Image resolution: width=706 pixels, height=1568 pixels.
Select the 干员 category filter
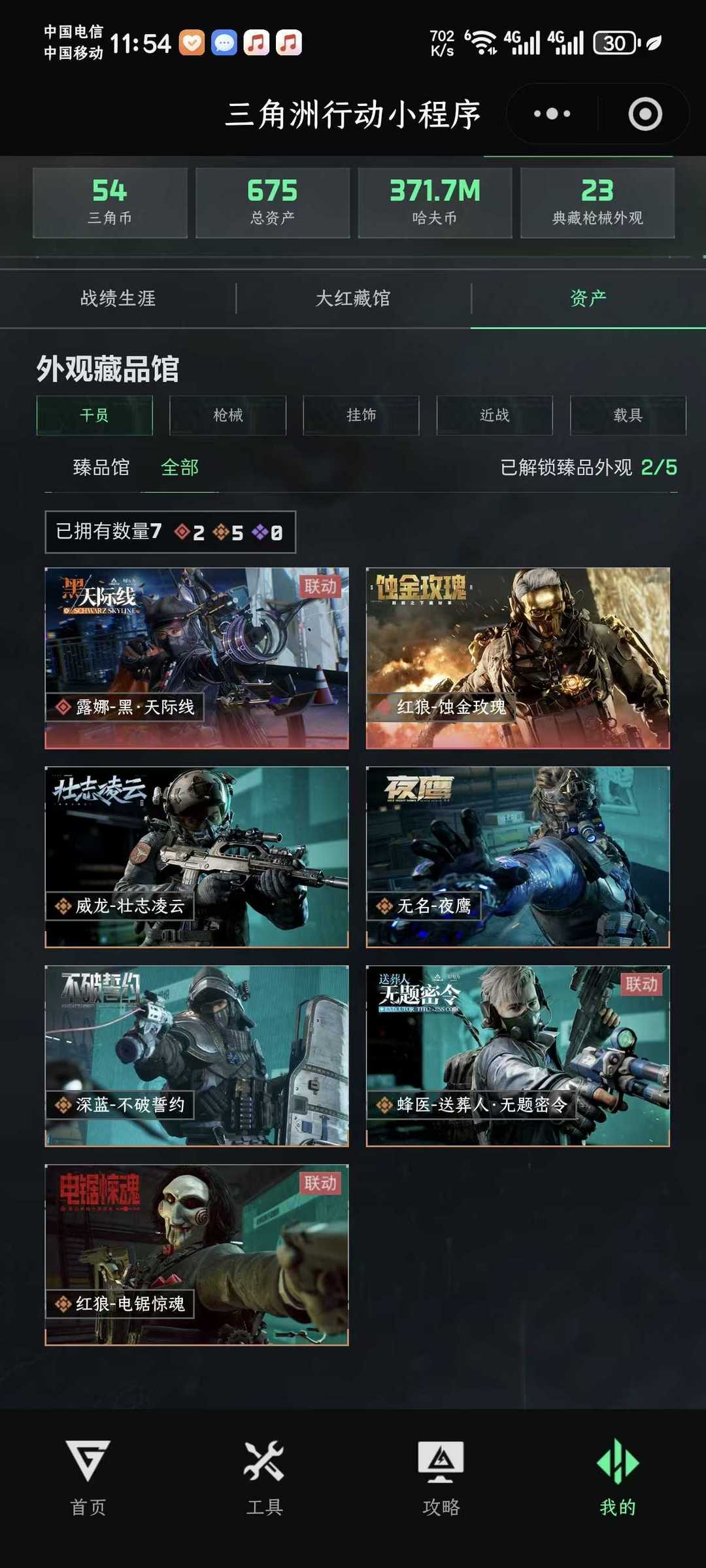click(x=95, y=415)
